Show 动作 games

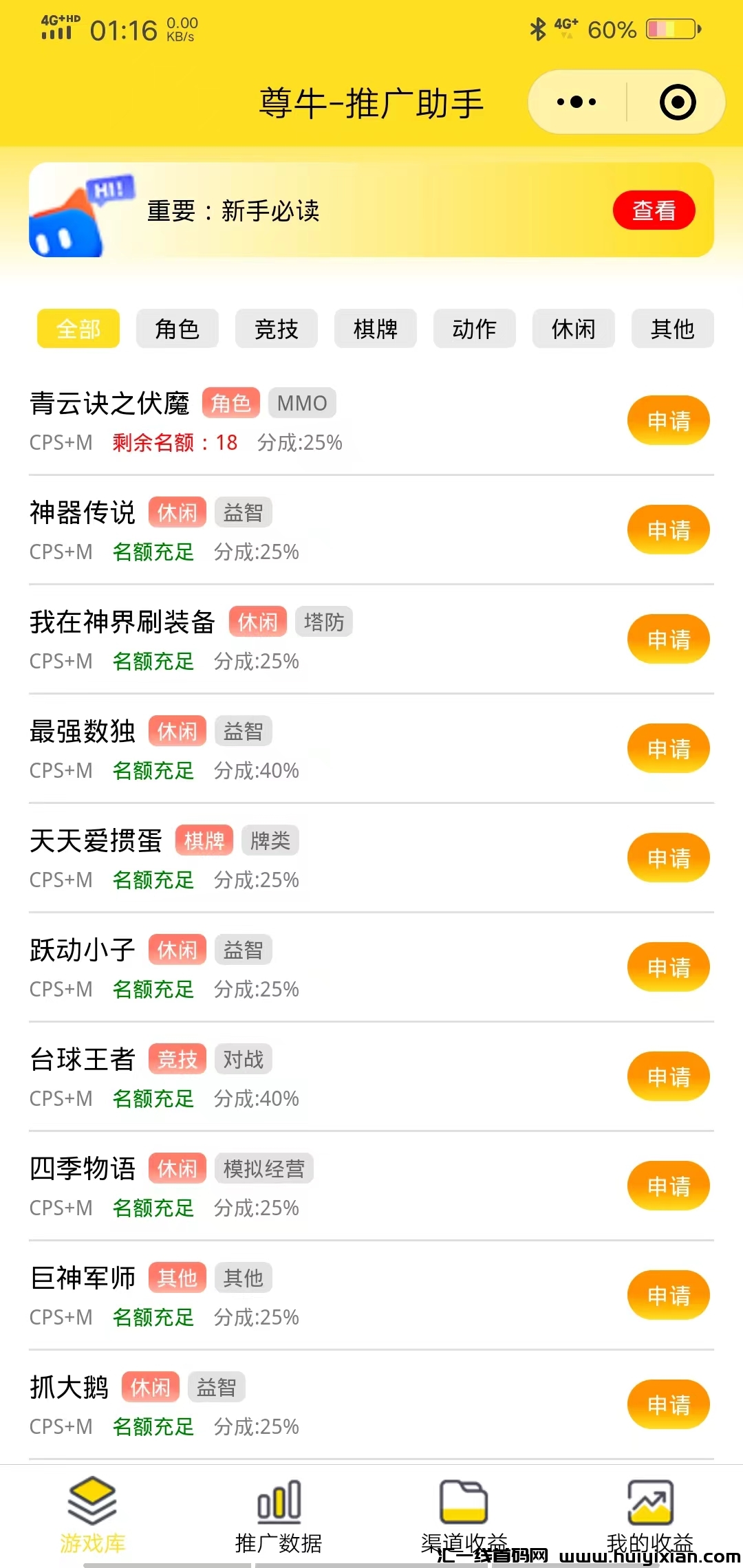pos(474,329)
